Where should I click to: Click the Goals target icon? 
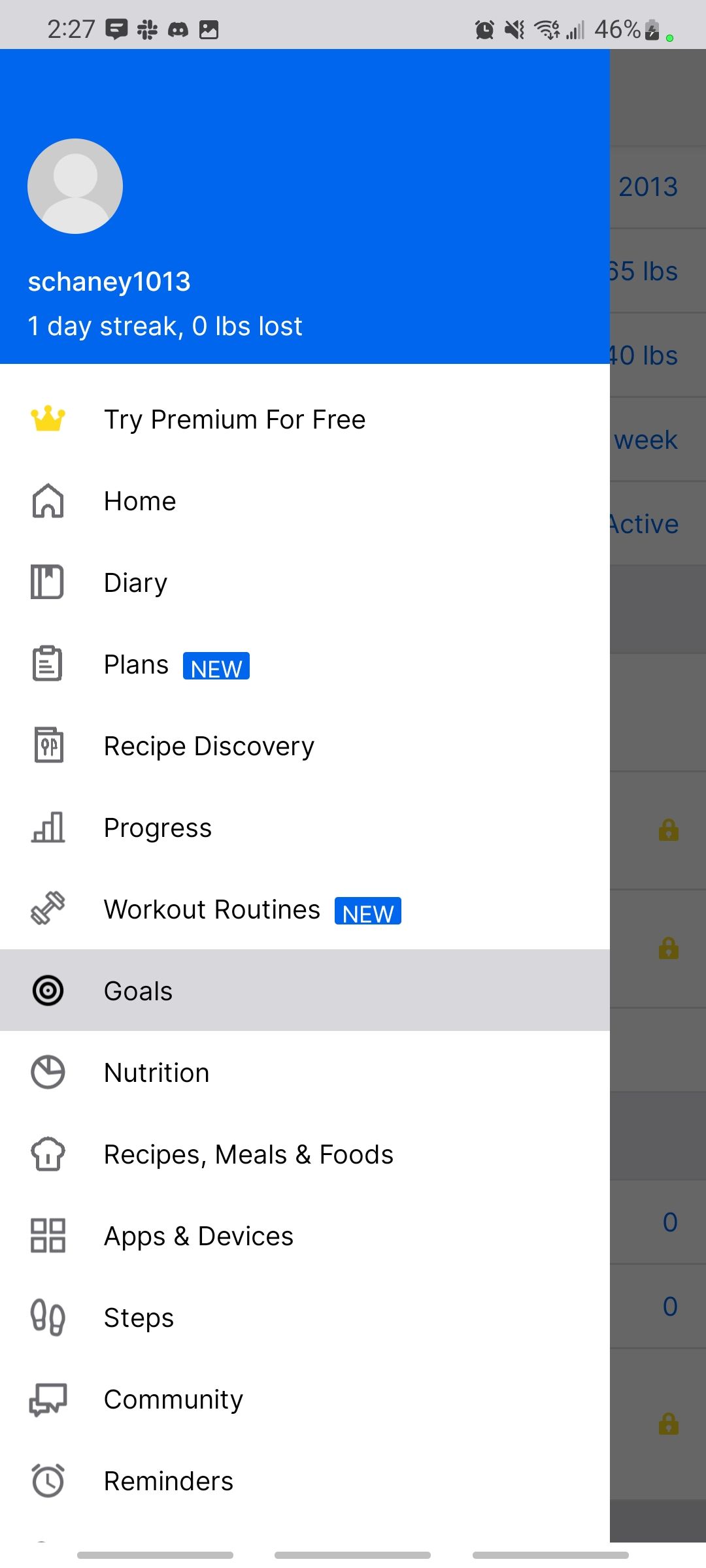click(47, 990)
